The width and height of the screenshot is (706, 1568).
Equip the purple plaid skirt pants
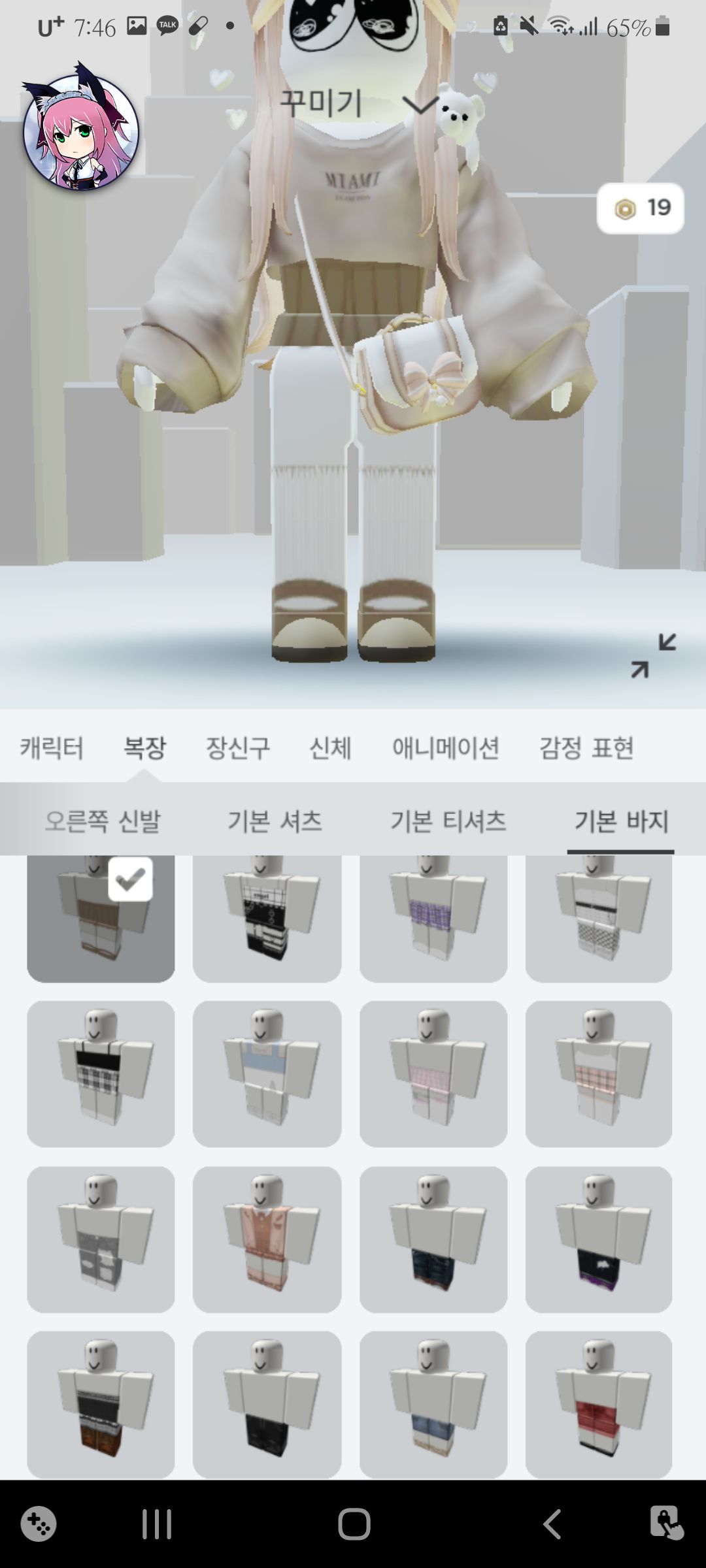433,918
